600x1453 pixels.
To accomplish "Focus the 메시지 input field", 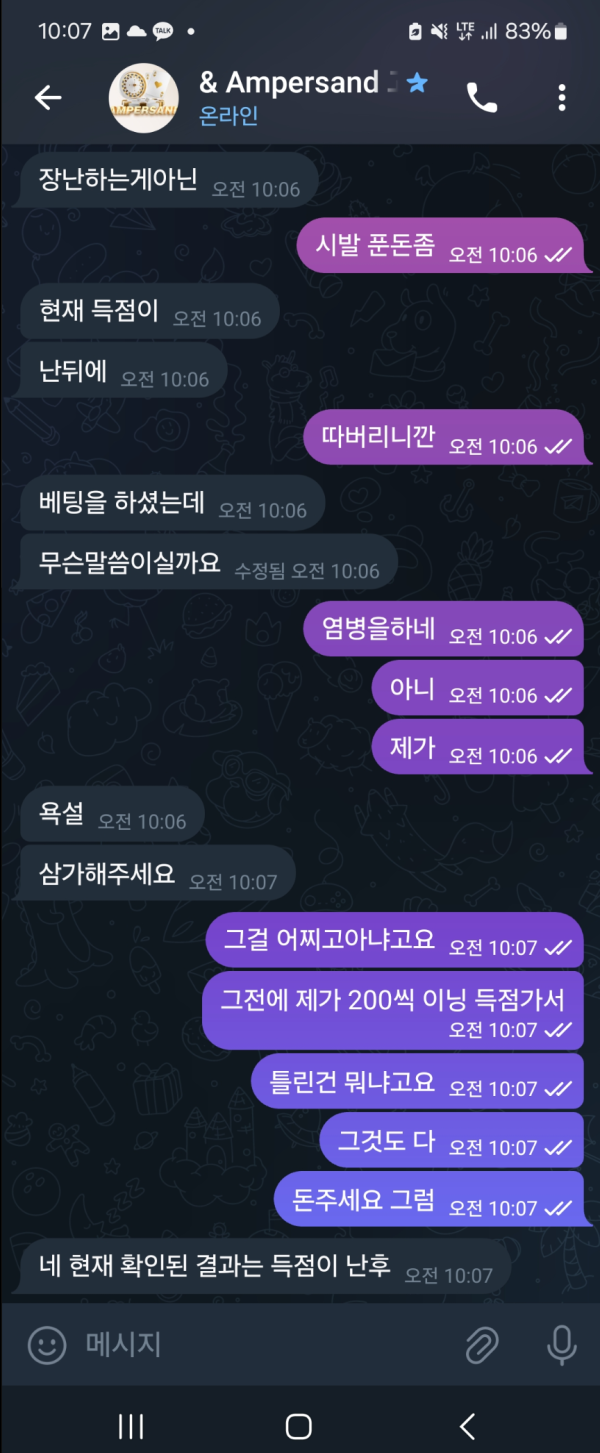I will tap(260, 1345).
